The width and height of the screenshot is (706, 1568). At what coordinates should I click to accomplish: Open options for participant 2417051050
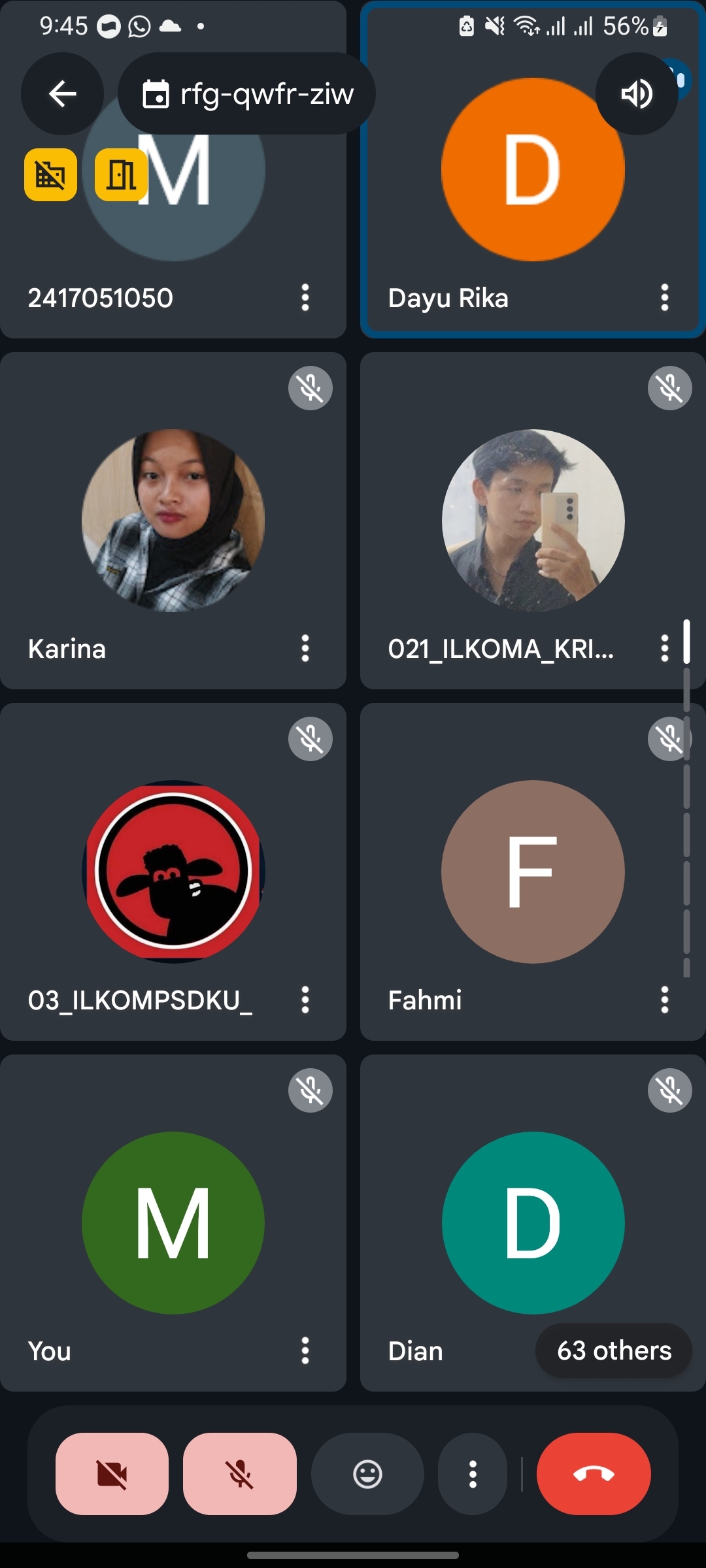coord(305,298)
